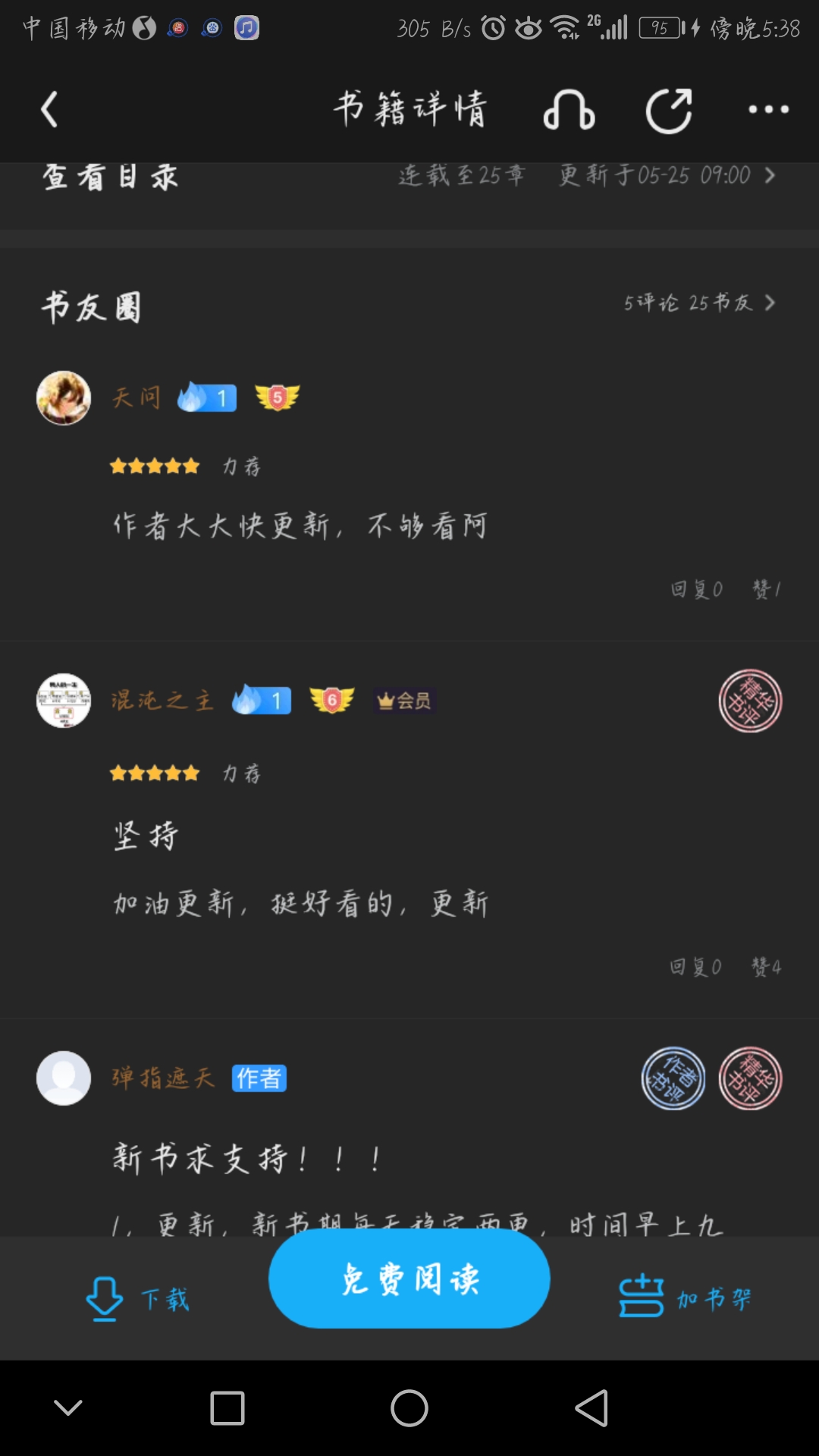
Task: Open author 弹指遮天's post 新书求支持
Action: [246, 1159]
